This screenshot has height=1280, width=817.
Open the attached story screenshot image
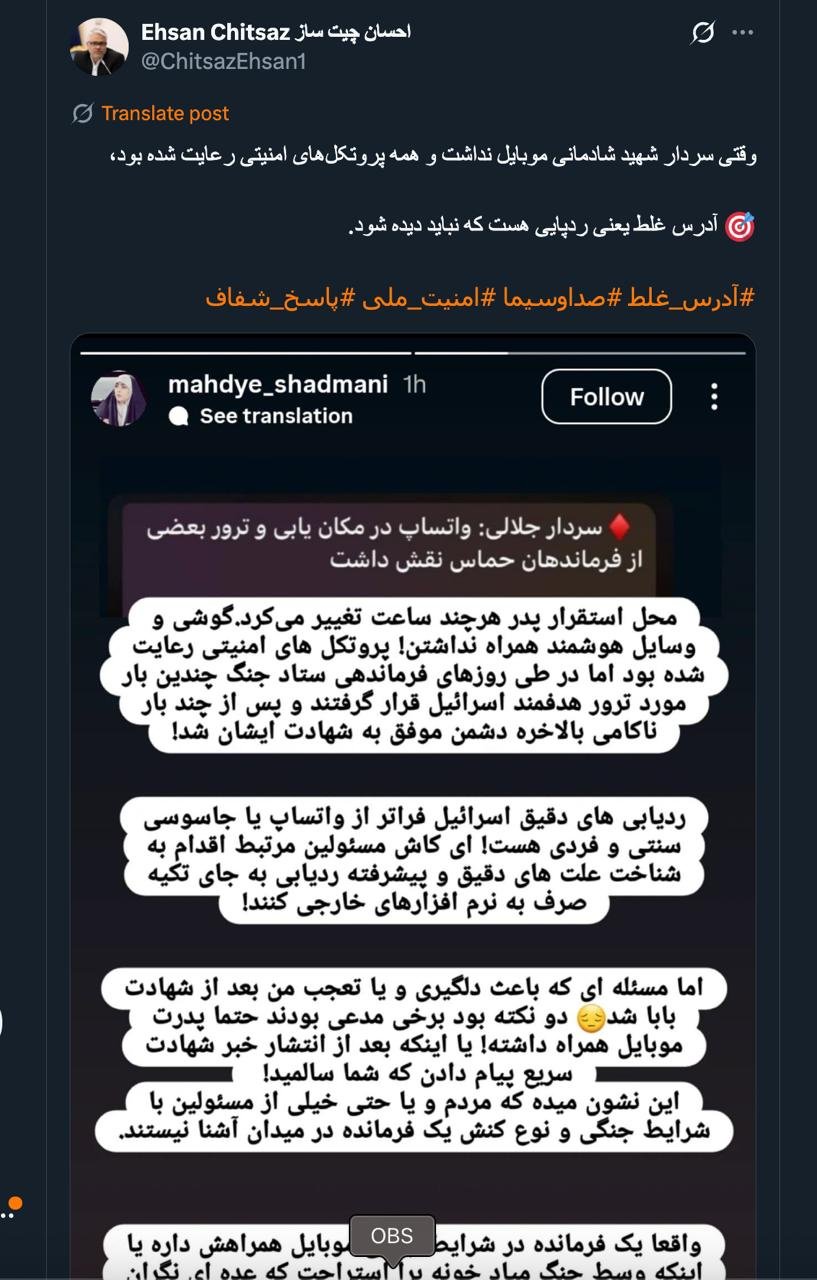click(x=412, y=800)
